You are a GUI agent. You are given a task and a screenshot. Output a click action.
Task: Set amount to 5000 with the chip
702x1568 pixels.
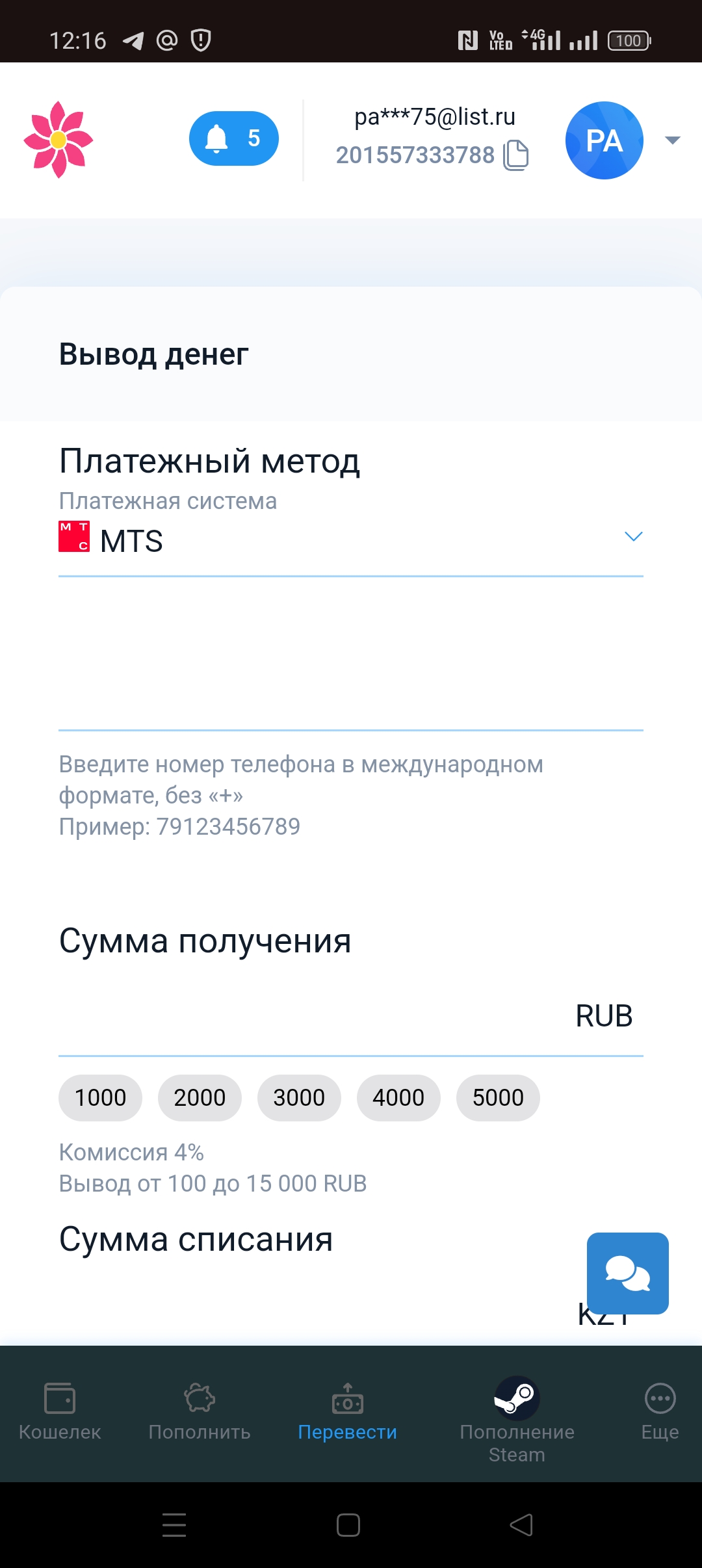tap(498, 1098)
